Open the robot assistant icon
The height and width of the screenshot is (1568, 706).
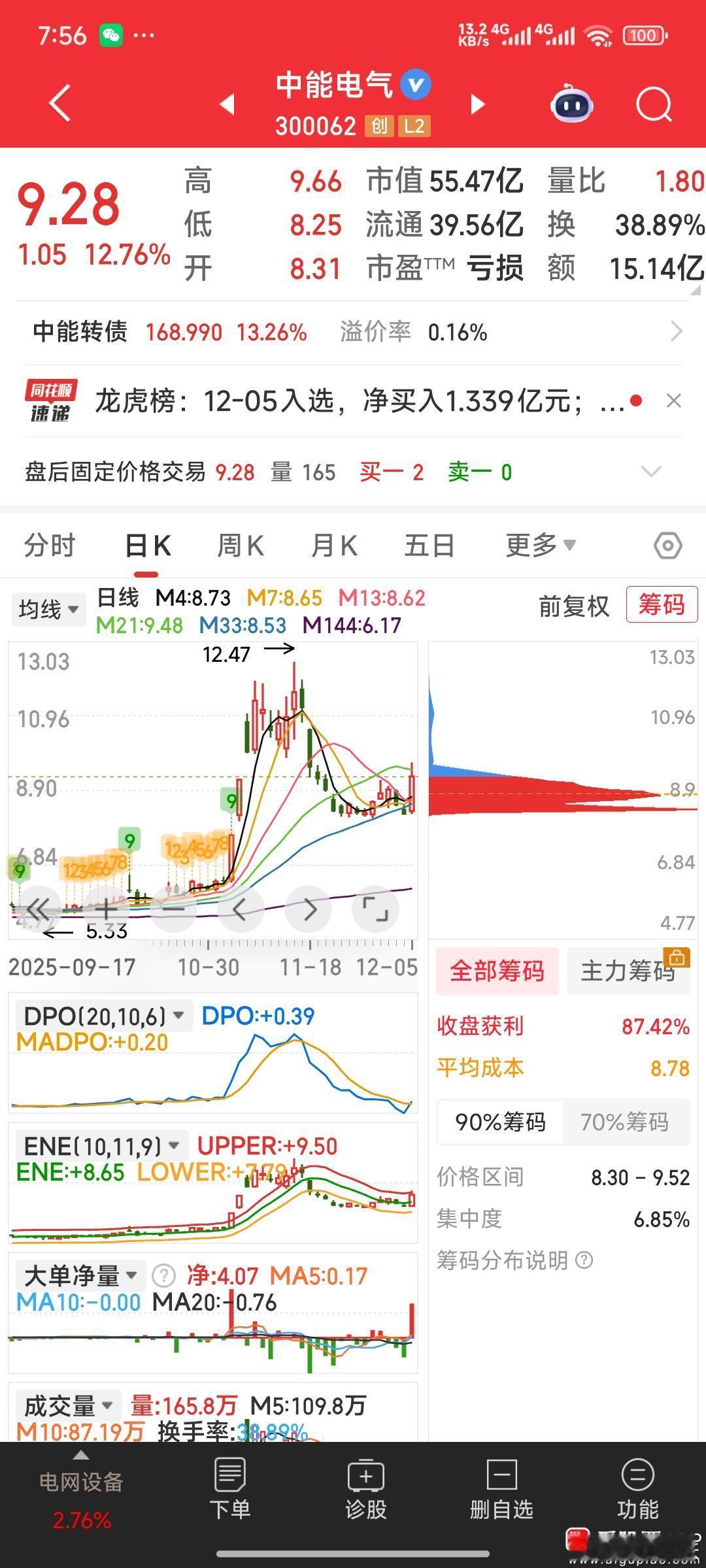pos(572,103)
